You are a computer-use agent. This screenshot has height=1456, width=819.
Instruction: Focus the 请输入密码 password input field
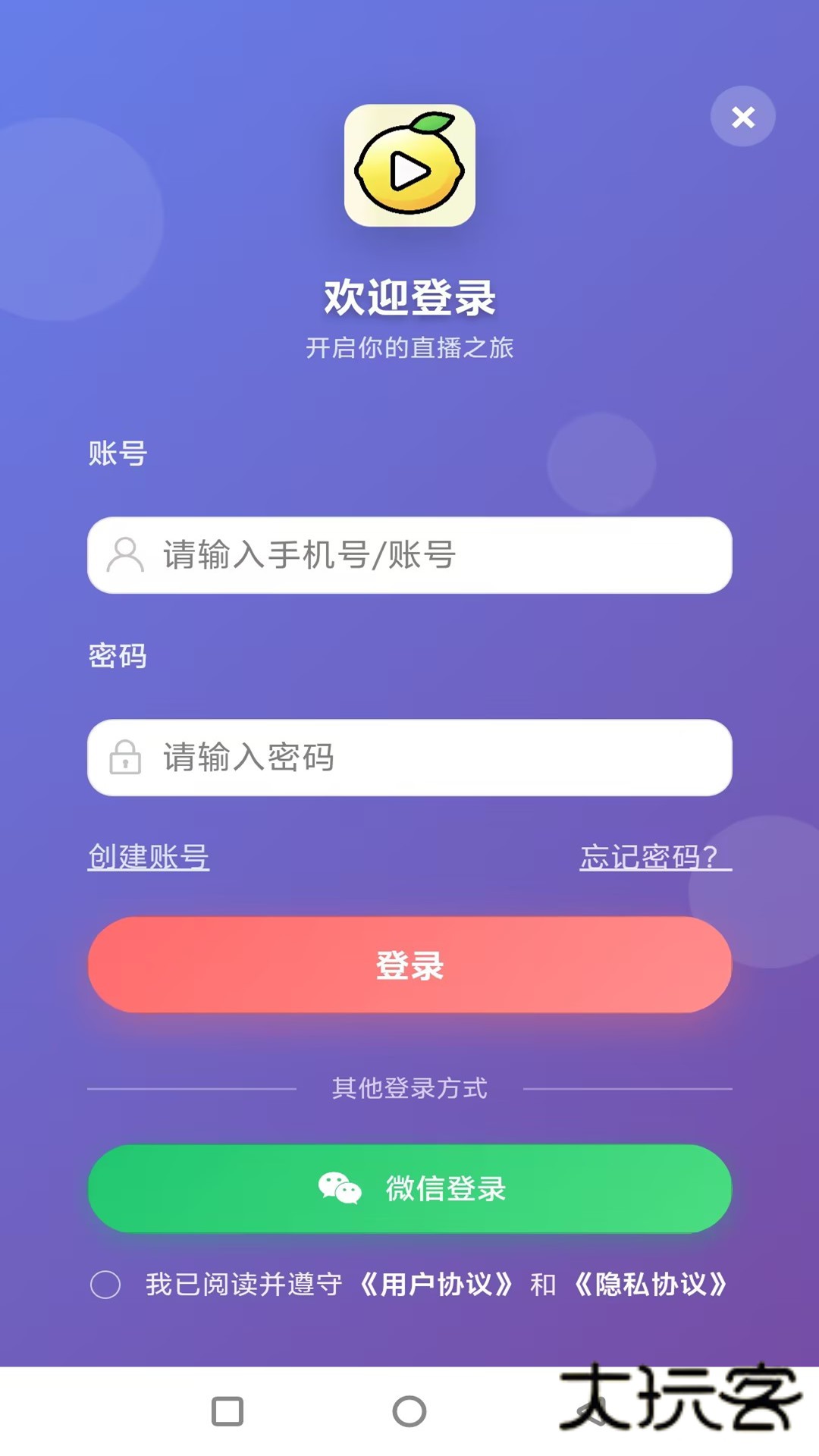409,758
